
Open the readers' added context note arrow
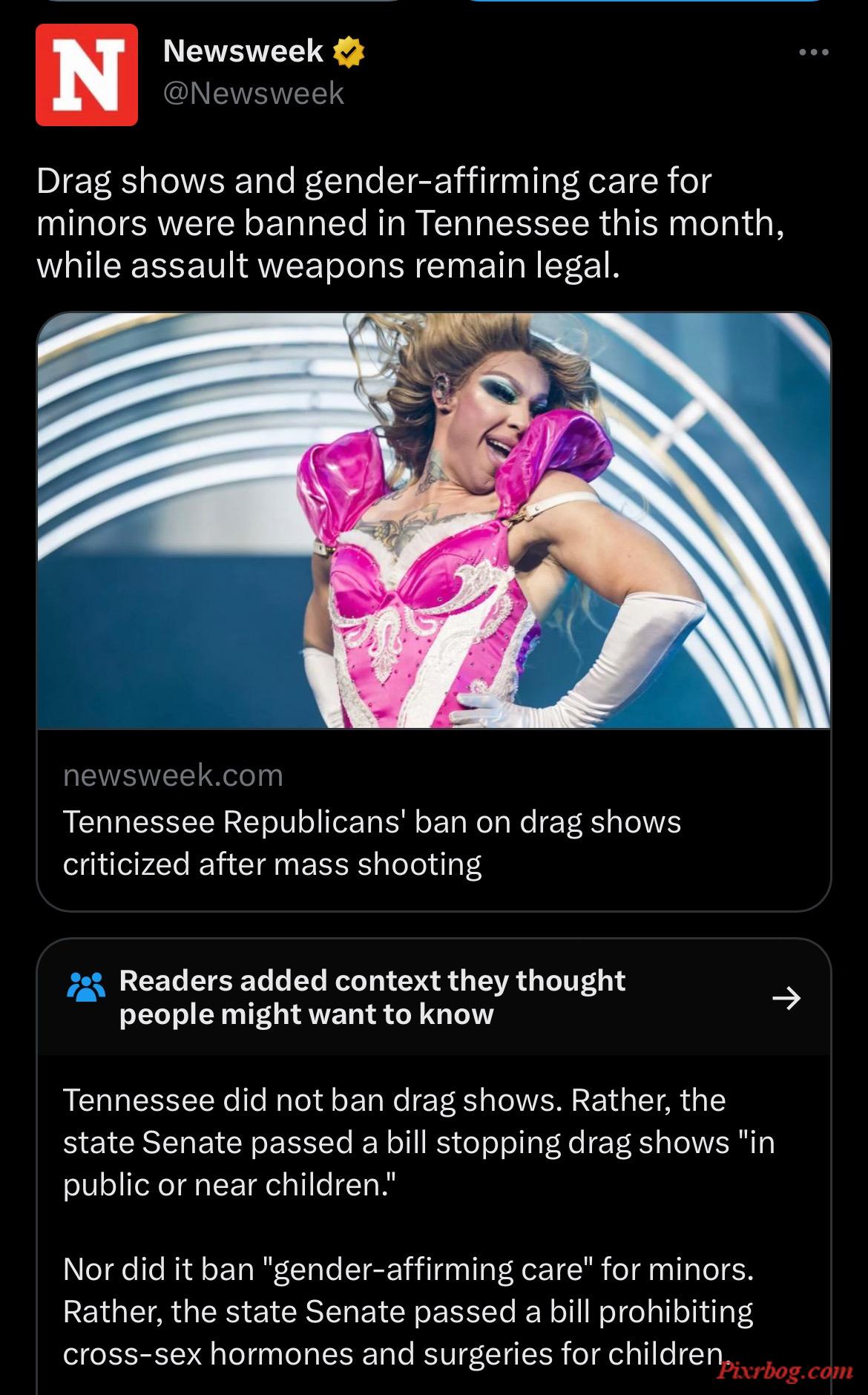coord(786,998)
